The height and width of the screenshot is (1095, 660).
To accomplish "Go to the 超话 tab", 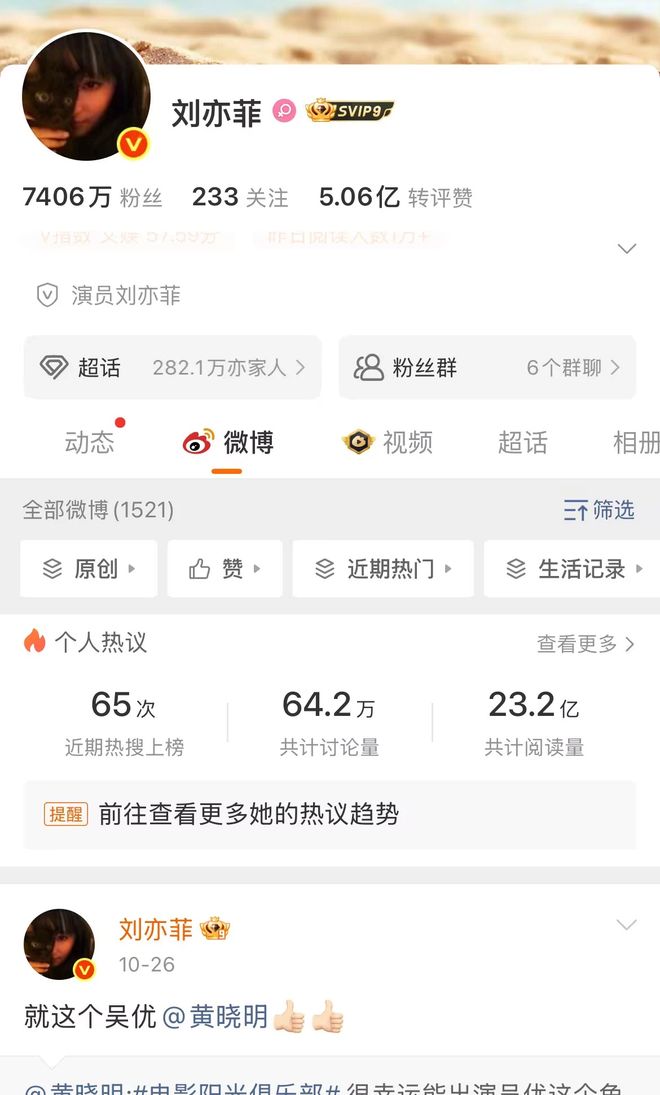I will [x=522, y=442].
